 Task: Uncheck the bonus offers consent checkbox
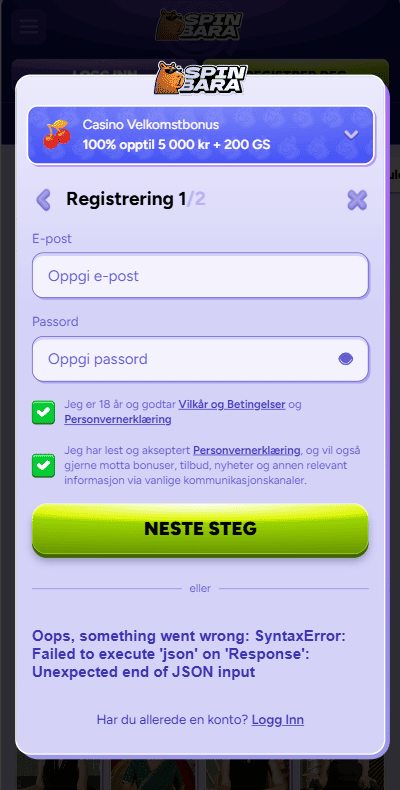(x=44, y=466)
